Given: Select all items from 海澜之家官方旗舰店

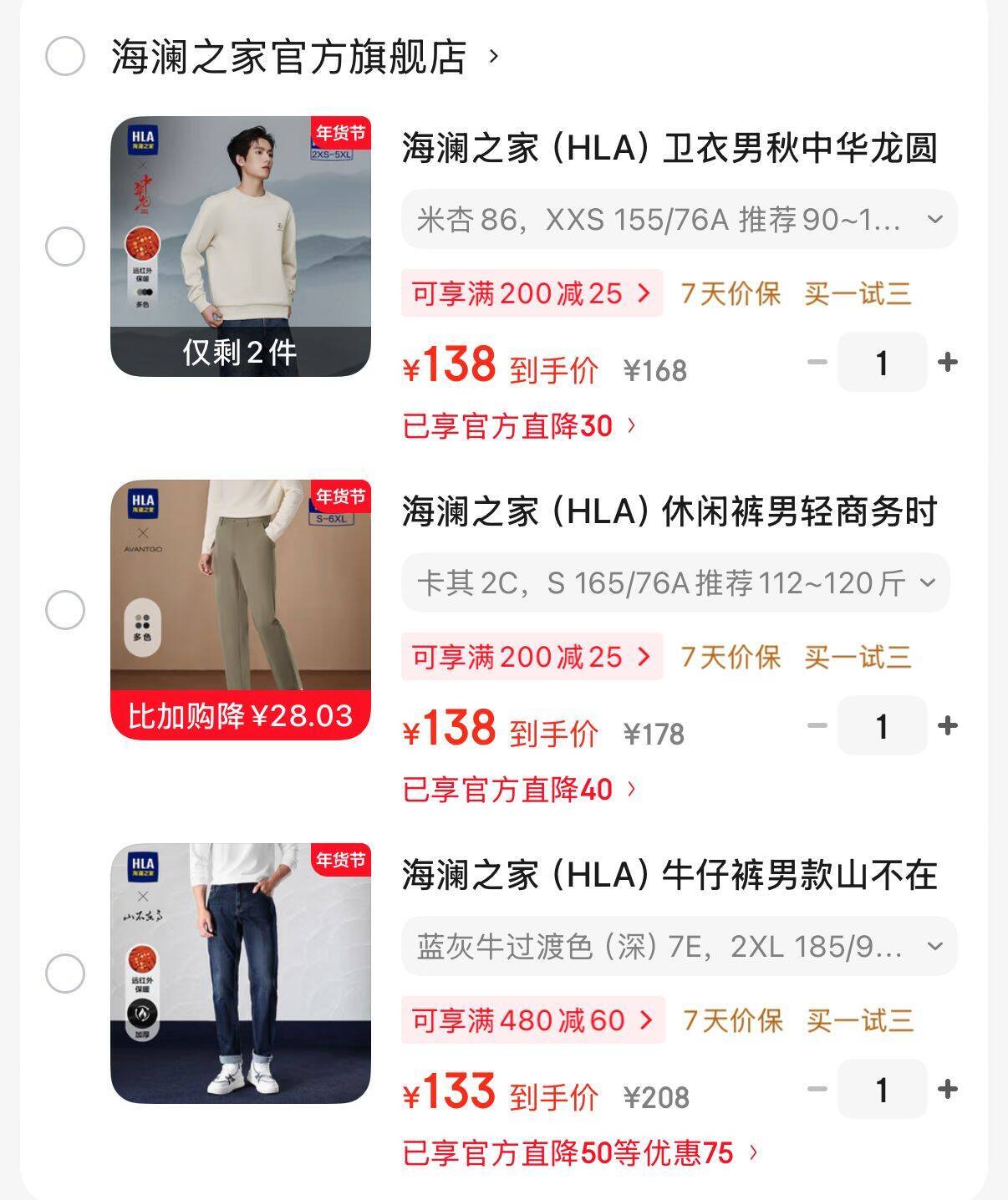Looking at the screenshot, I should click(x=65, y=57).
